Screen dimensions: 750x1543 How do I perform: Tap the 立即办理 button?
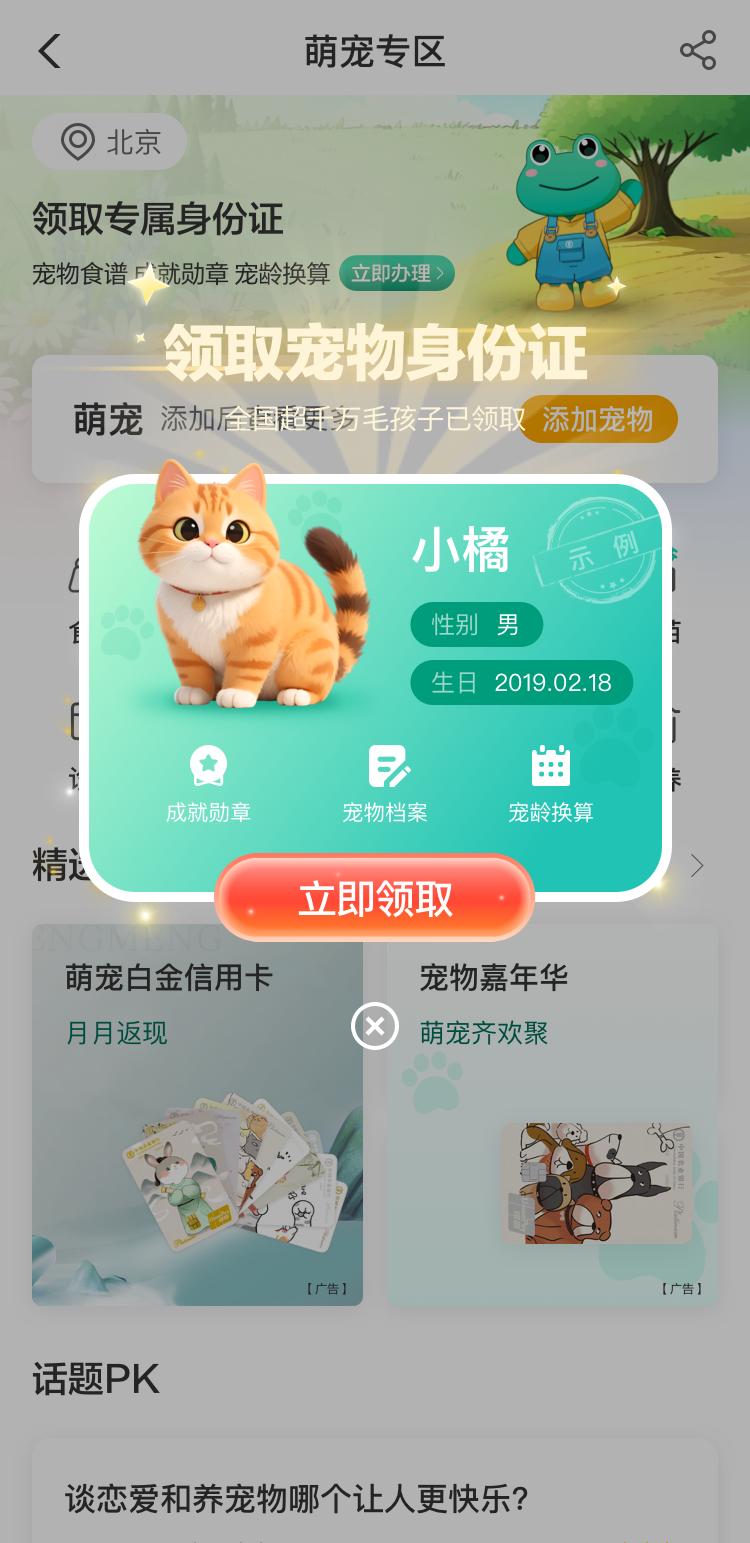tap(397, 273)
